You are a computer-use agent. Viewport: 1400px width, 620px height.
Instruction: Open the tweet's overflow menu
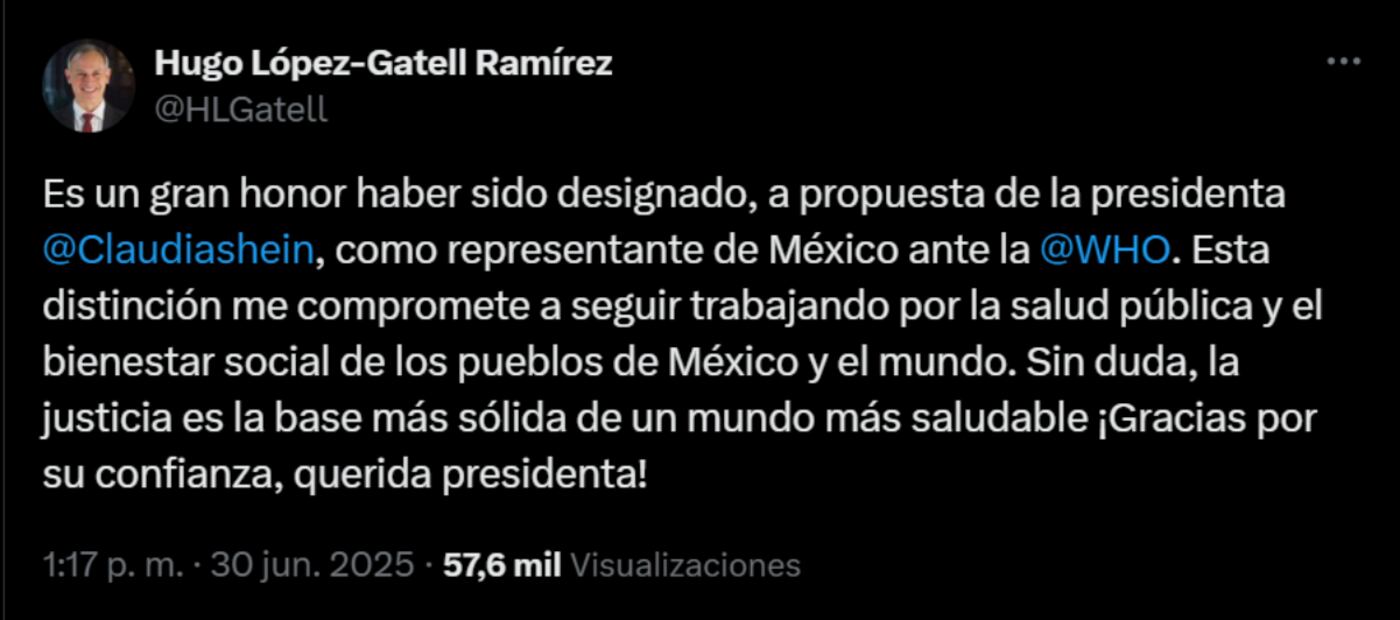pos(1343,62)
